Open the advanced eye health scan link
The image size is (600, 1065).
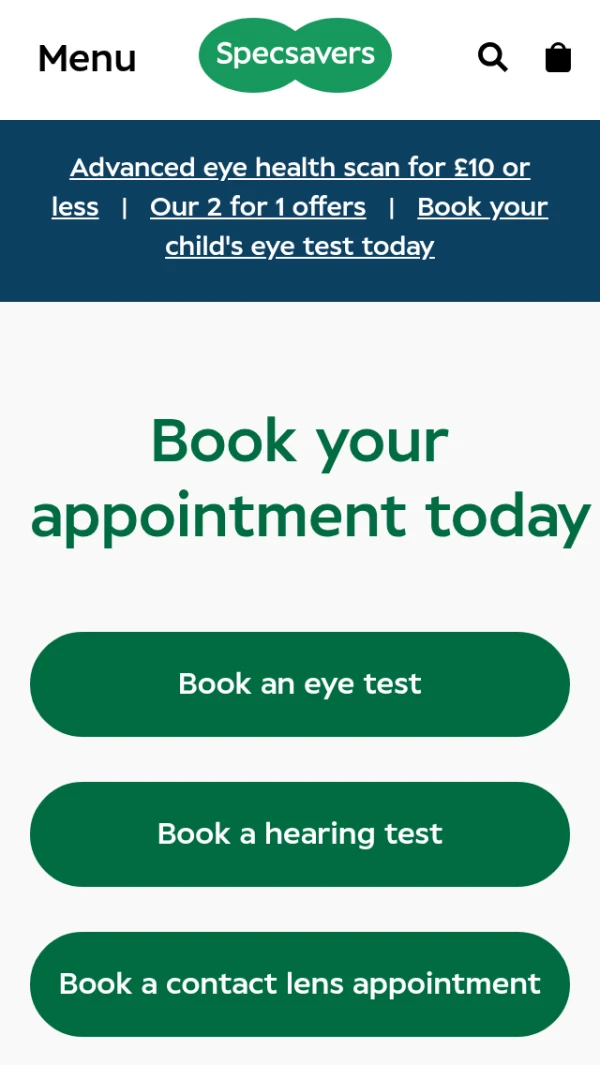[300, 167]
